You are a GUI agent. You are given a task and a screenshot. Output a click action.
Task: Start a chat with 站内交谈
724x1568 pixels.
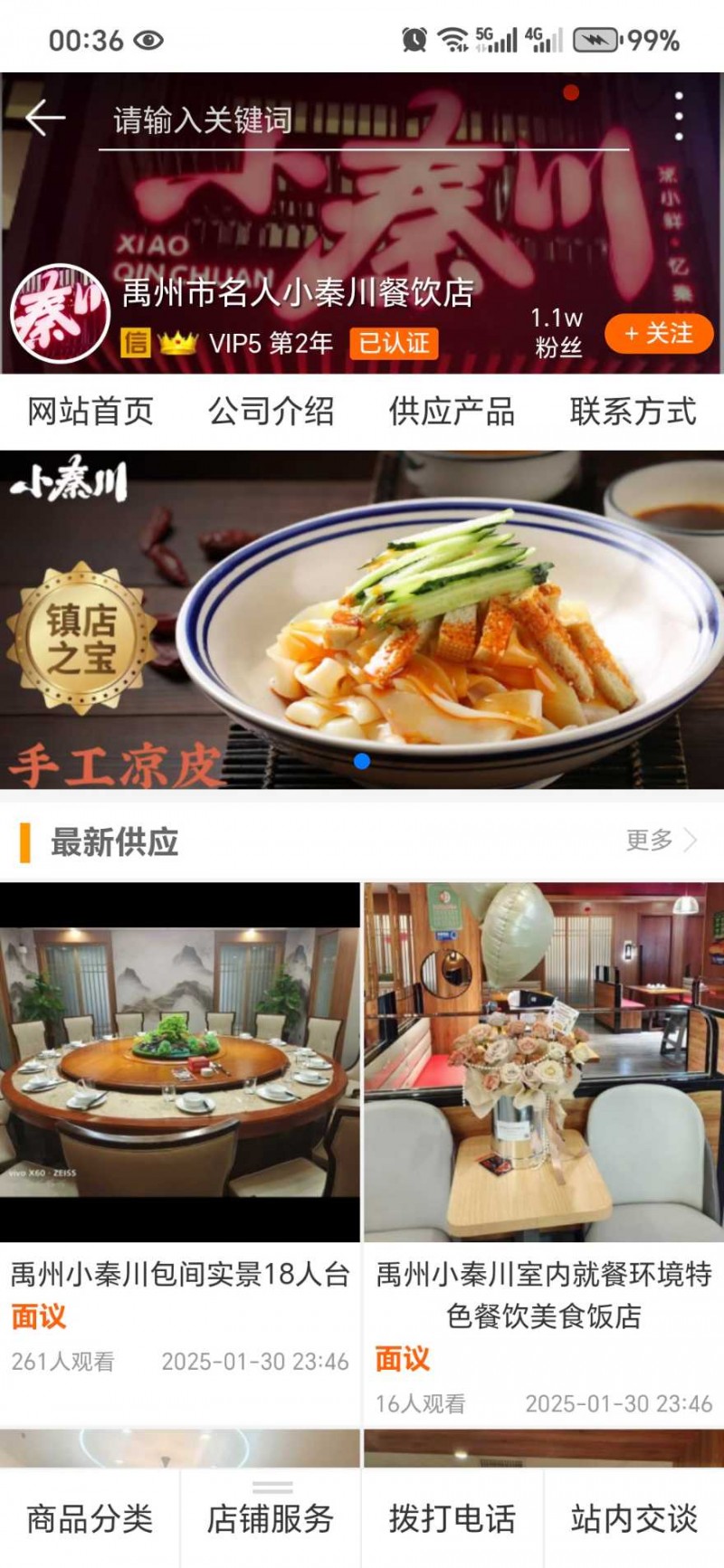633,1519
